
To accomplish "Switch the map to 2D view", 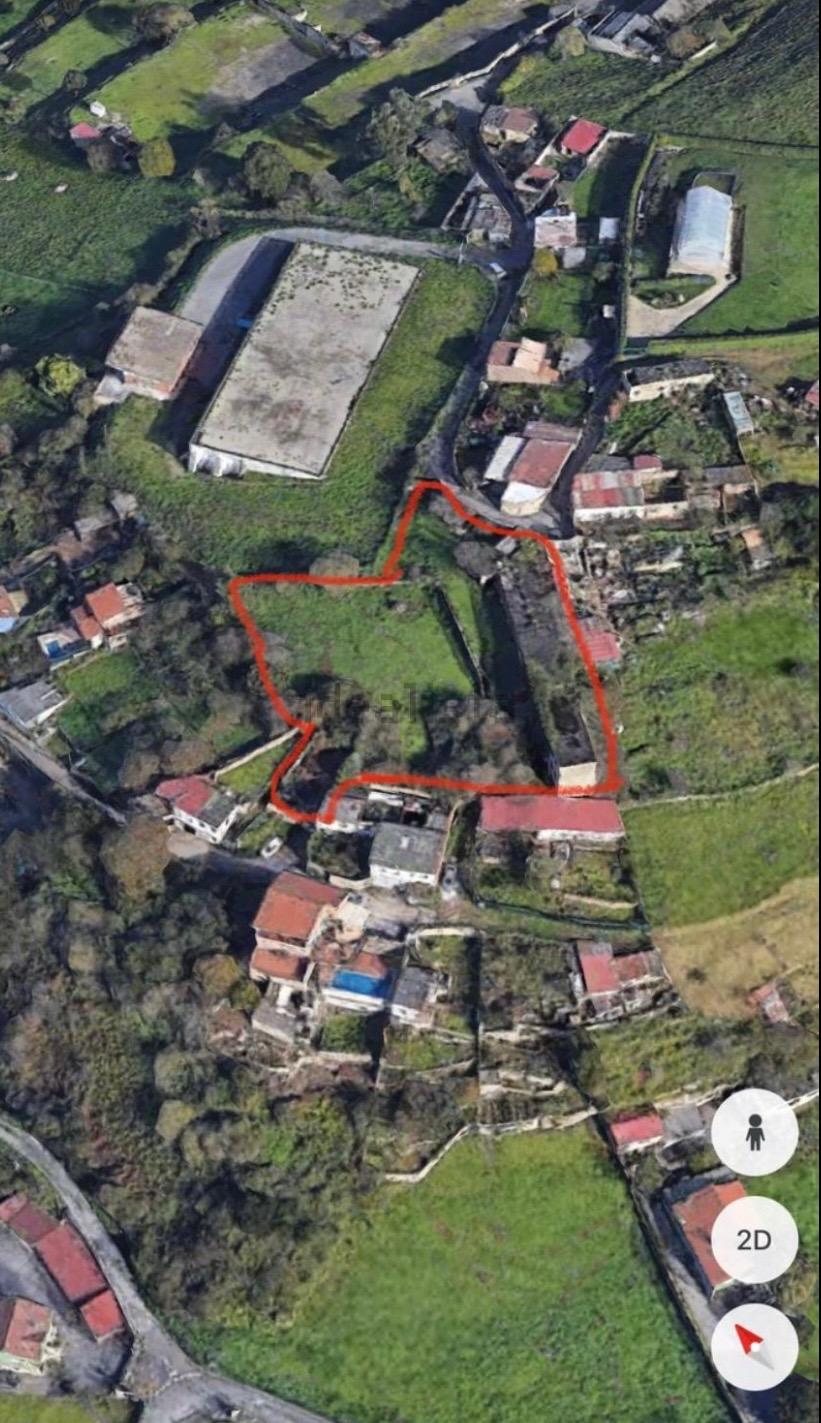I will tap(754, 1240).
